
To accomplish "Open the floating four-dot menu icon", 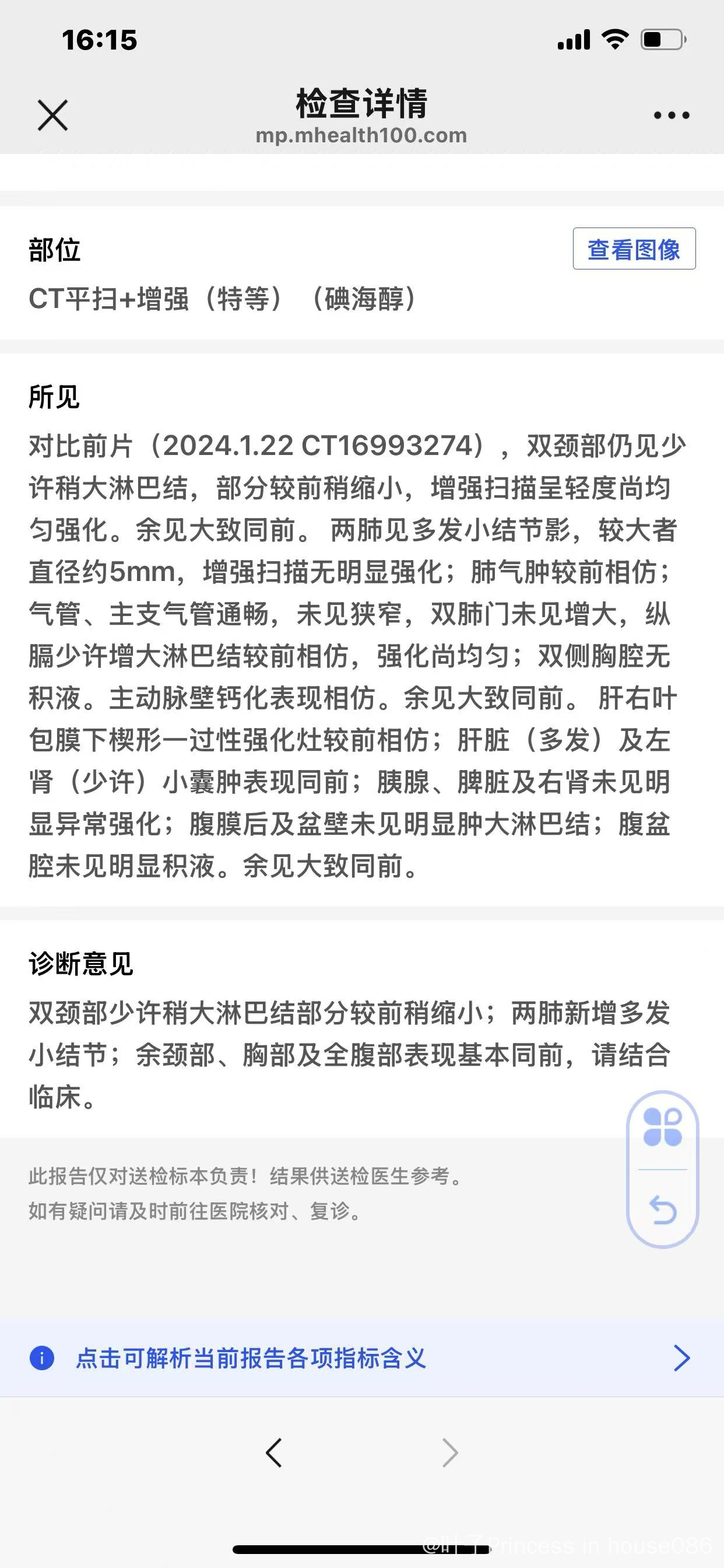I will tap(663, 1126).
